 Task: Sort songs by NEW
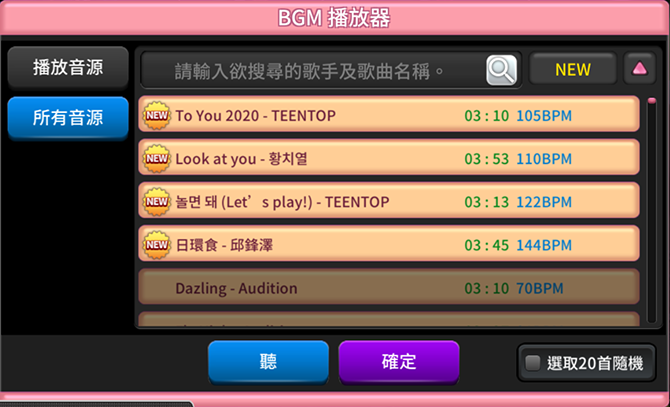click(x=573, y=70)
